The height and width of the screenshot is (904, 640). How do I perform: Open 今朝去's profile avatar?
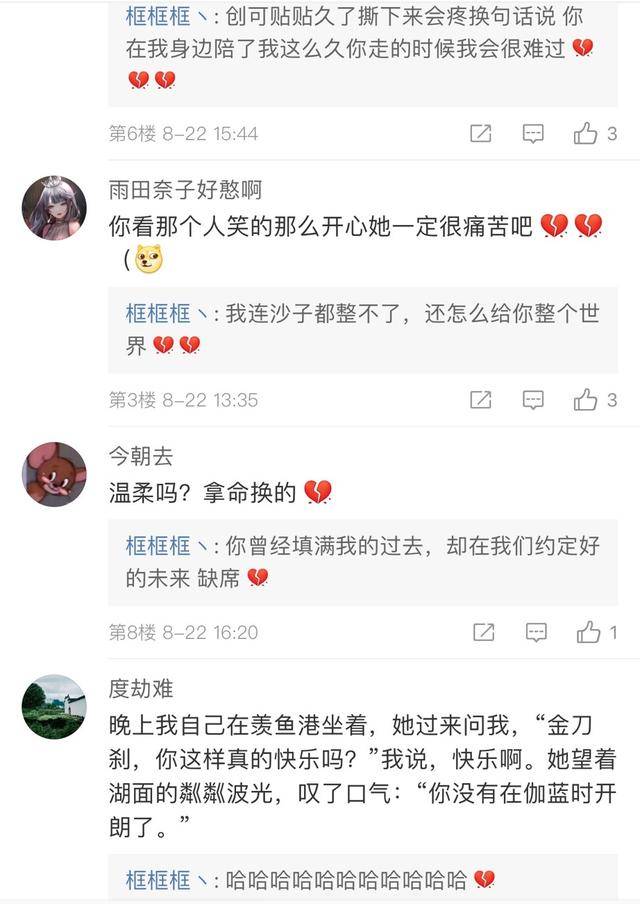click(54, 474)
